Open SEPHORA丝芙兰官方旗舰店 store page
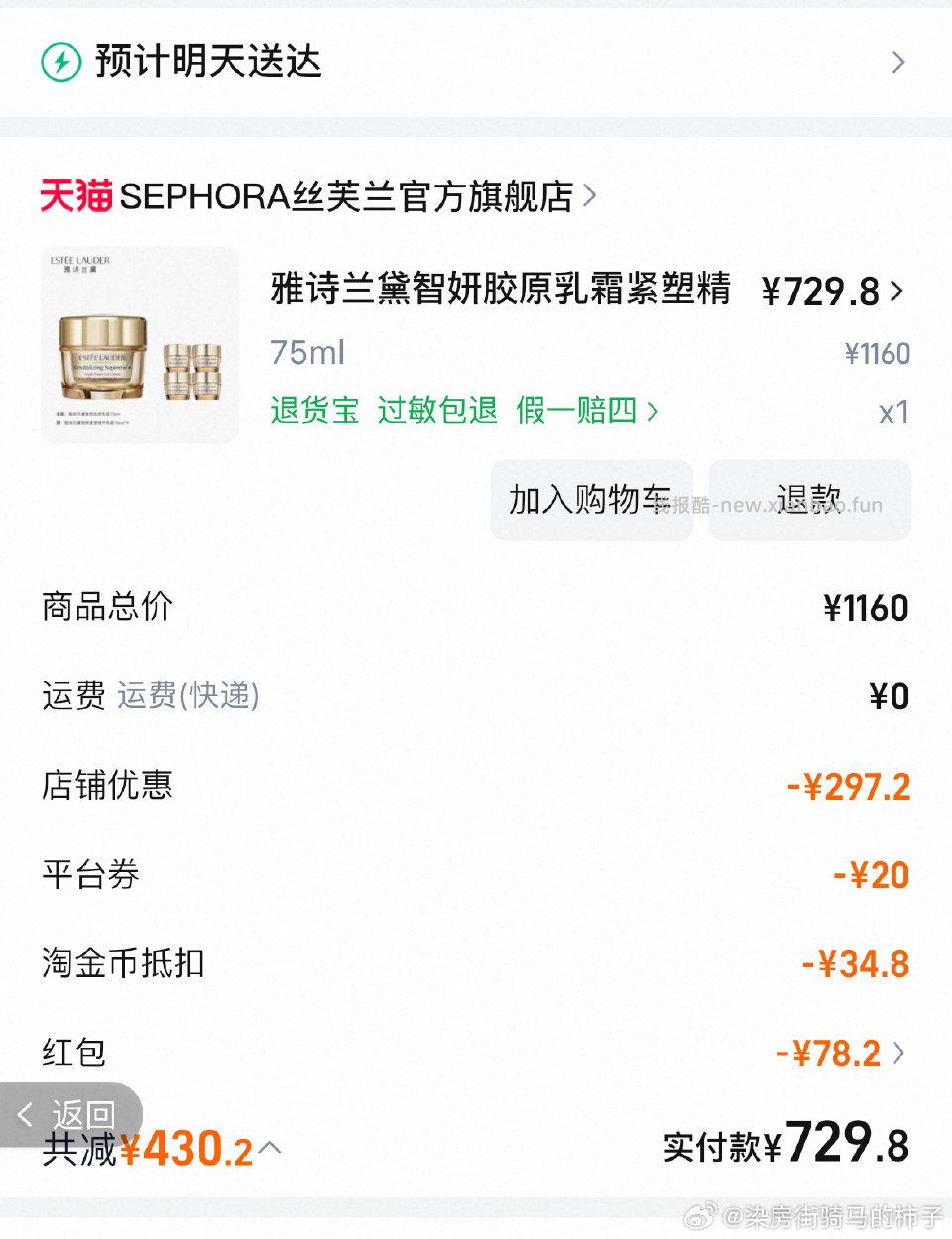This screenshot has width=952, height=1239. [x=347, y=195]
